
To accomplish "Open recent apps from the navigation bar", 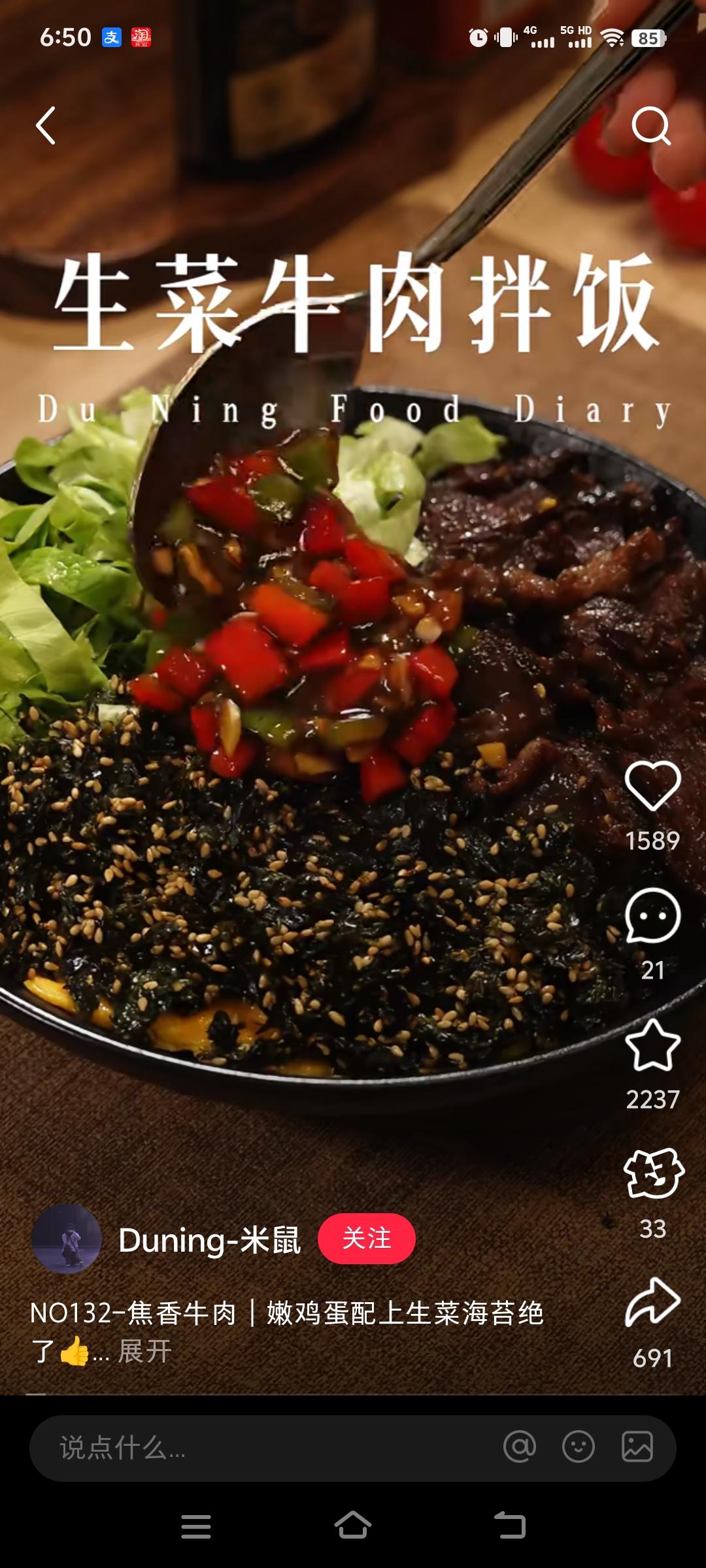I will [196, 1526].
